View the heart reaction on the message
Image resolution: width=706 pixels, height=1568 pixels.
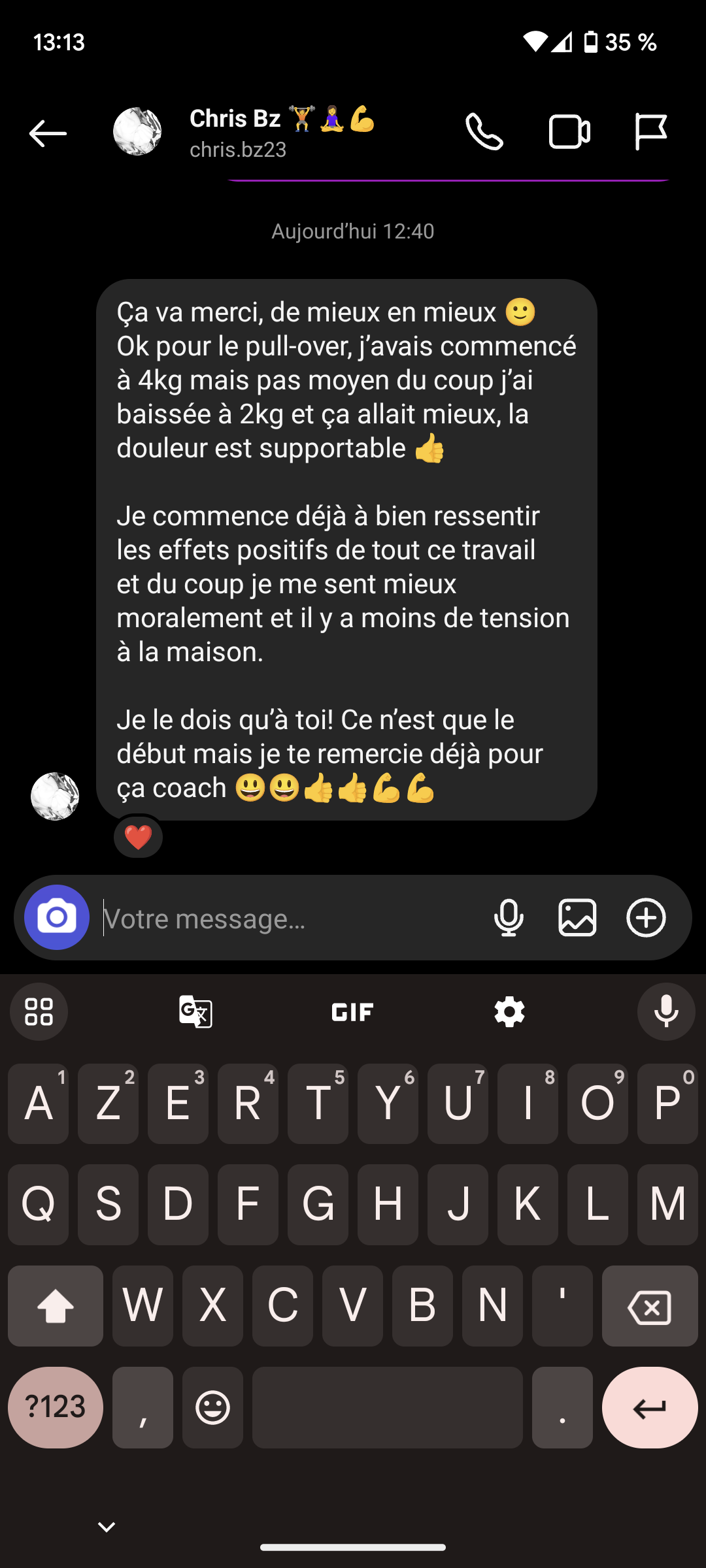point(138,838)
